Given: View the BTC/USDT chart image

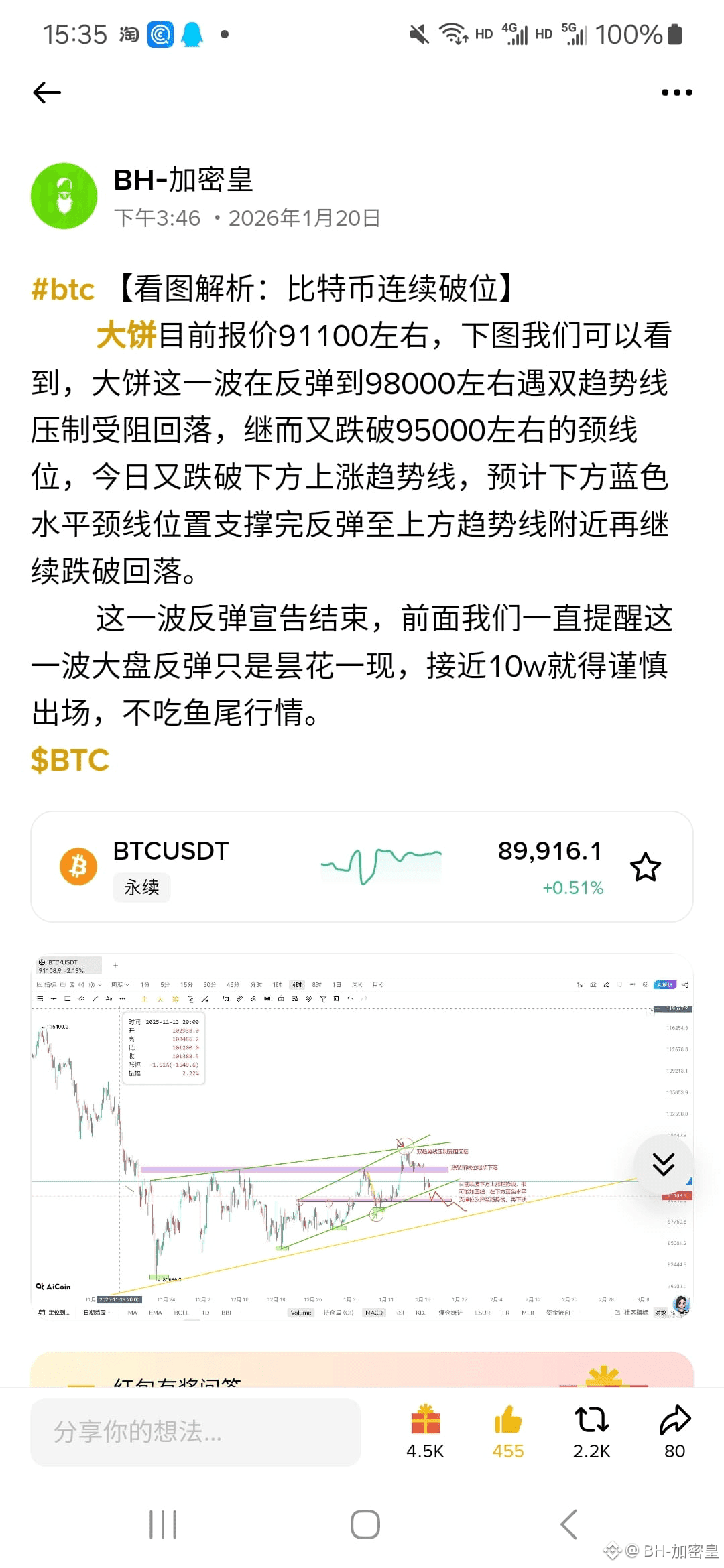Looking at the screenshot, I should (335, 1139).
